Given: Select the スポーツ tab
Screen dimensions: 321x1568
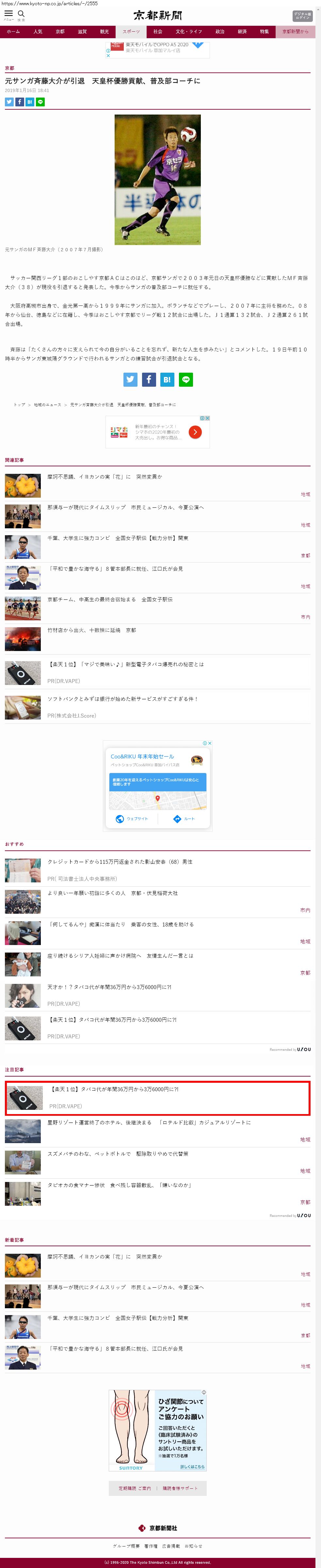Looking at the screenshot, I should pos(131,32).
